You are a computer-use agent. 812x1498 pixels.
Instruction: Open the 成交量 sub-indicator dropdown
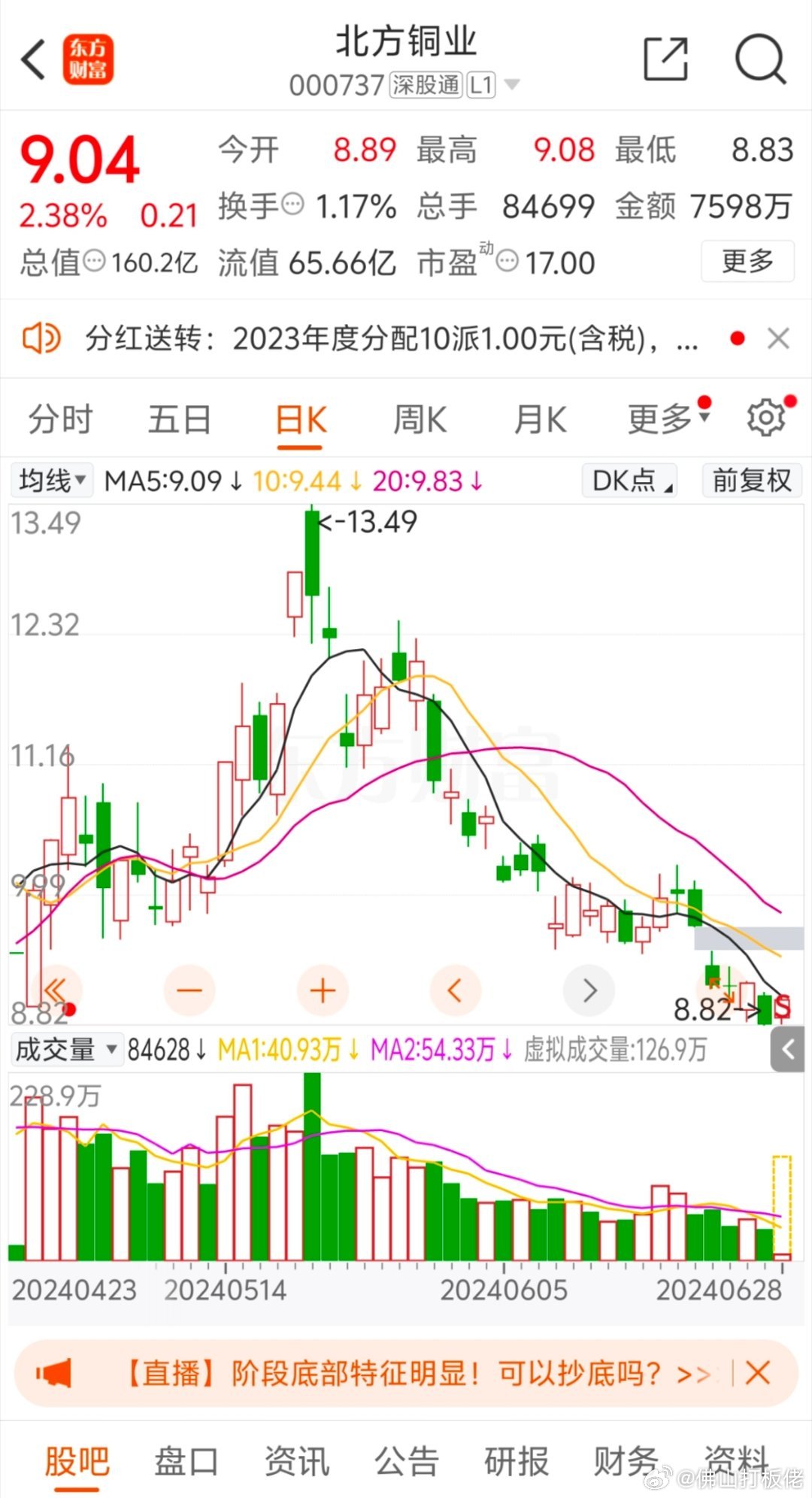[x=66, y=1049]
